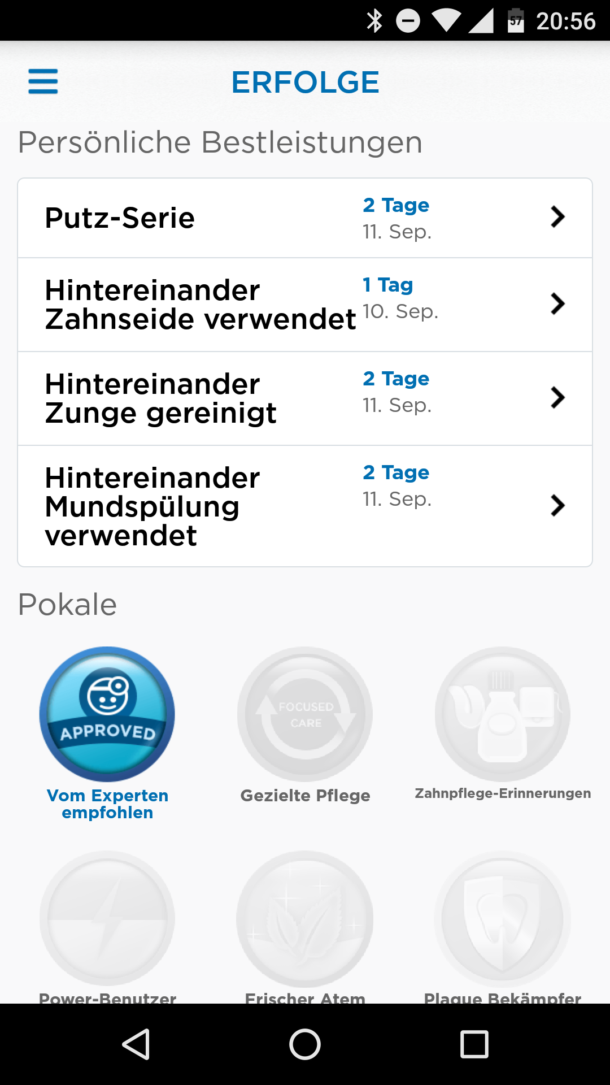Go back with the system back button
This screenshot has height=1085, width=610.
pyautogui.click(x=136, y=1044)
